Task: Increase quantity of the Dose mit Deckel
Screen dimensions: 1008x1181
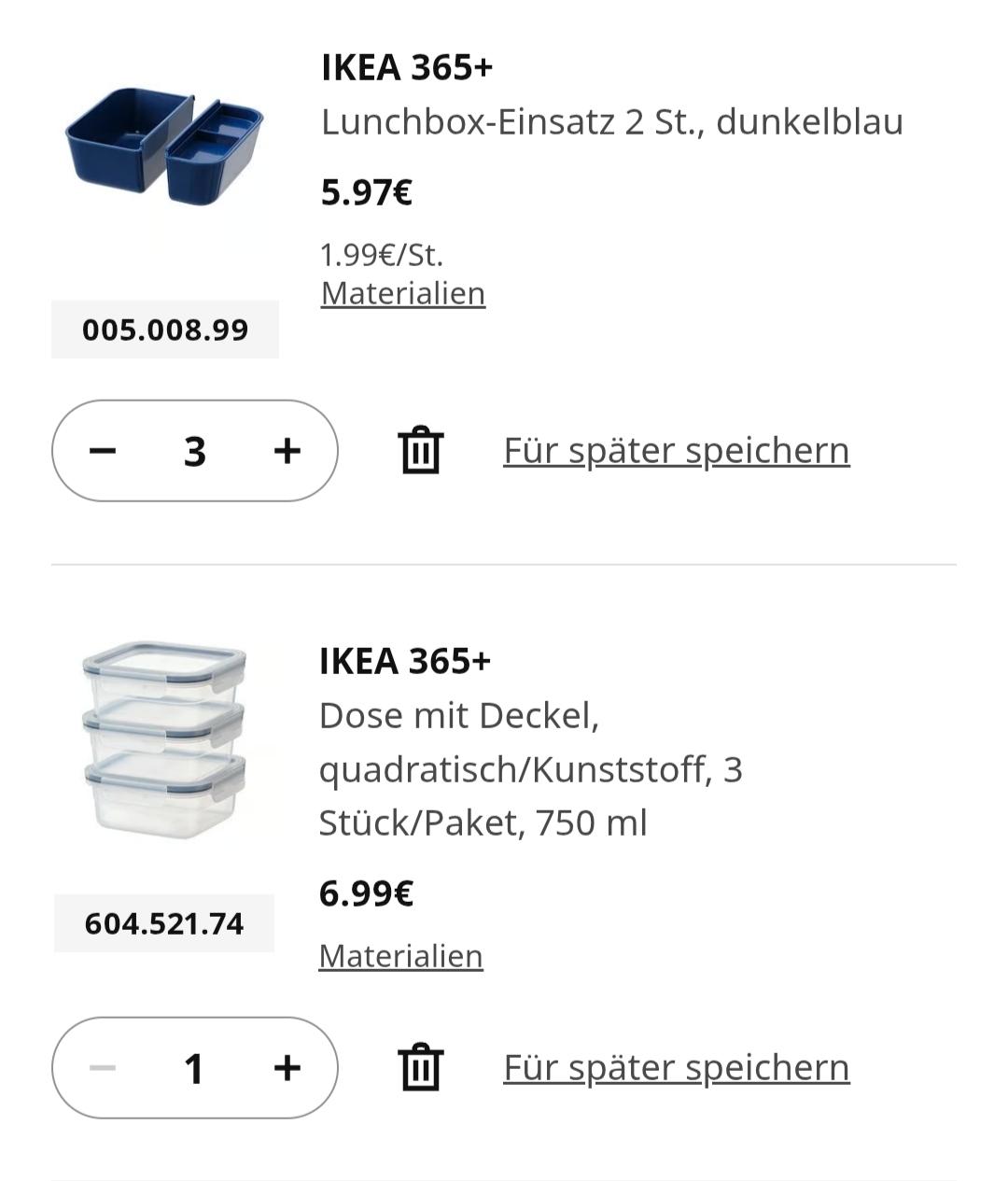Action: click(x=287, y=1067)
